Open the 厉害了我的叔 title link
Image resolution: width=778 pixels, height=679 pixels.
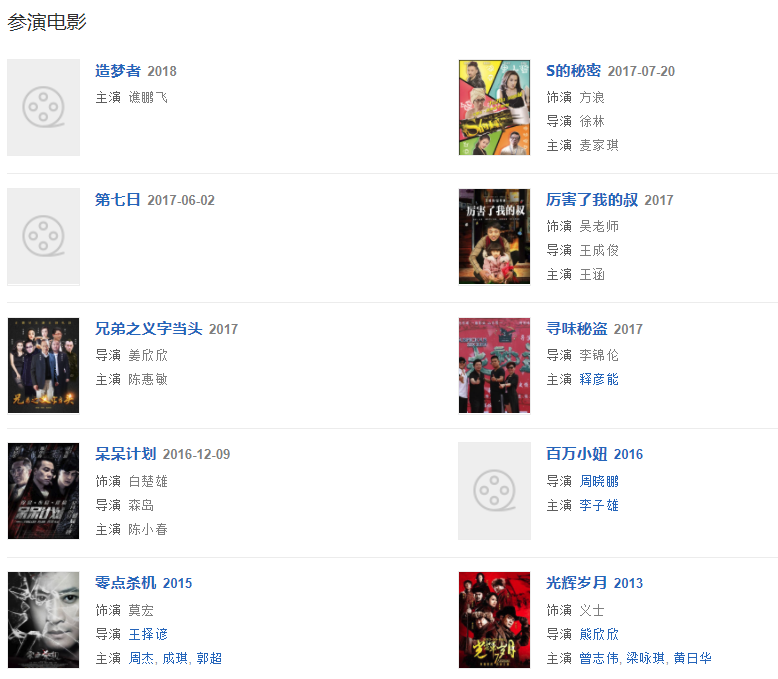[591, 200]
